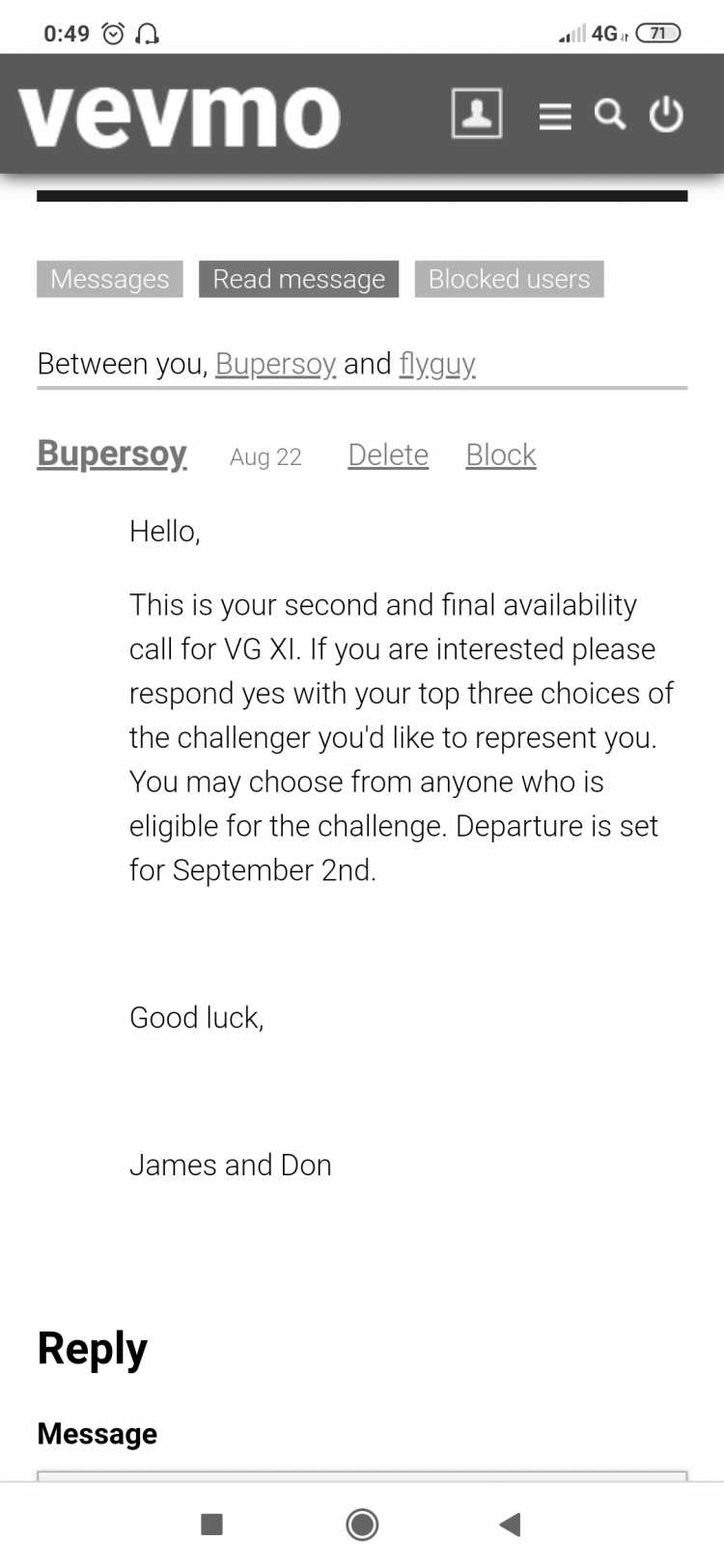Image resolution: width=724 pixels, height=1568 pixels.
Task: View flyguy's profile link
Action: tap(437, 364)
